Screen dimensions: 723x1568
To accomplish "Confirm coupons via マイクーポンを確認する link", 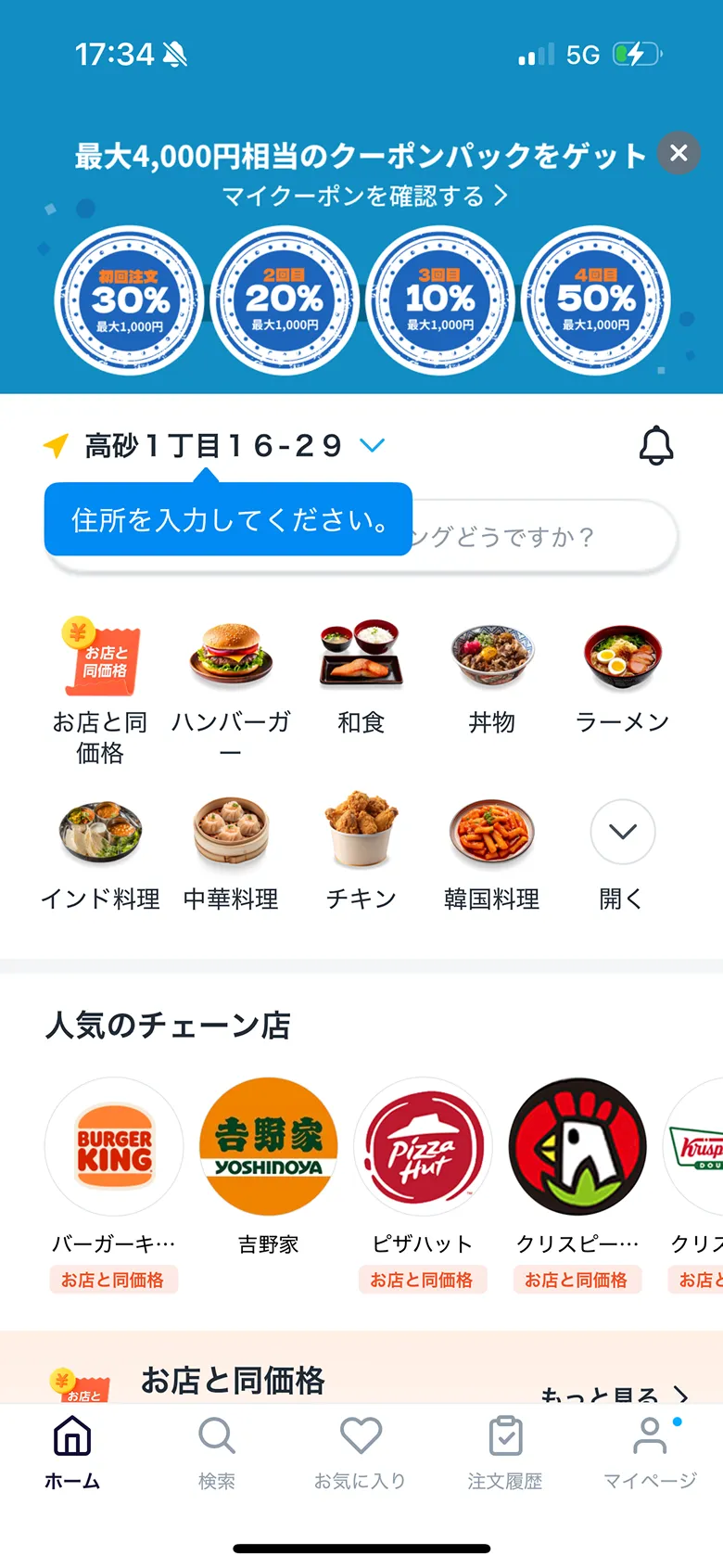I will point(361,197).
